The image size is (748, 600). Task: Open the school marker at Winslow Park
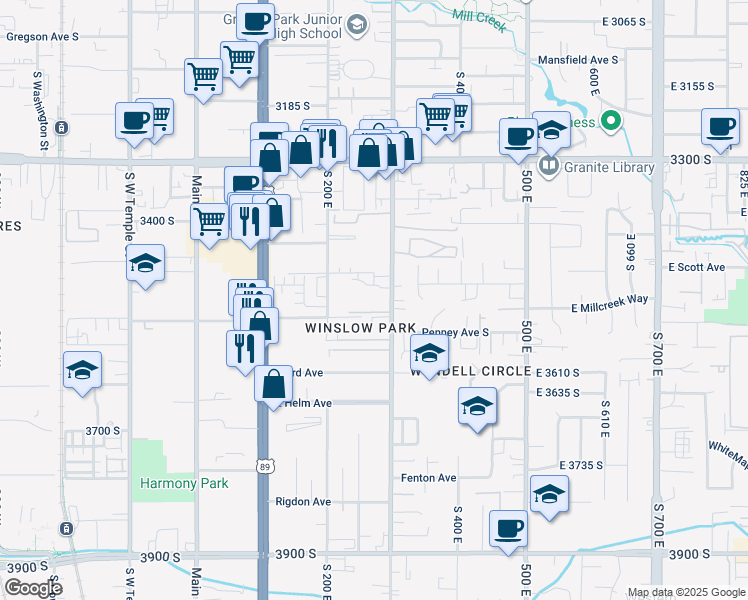point(429,355)
